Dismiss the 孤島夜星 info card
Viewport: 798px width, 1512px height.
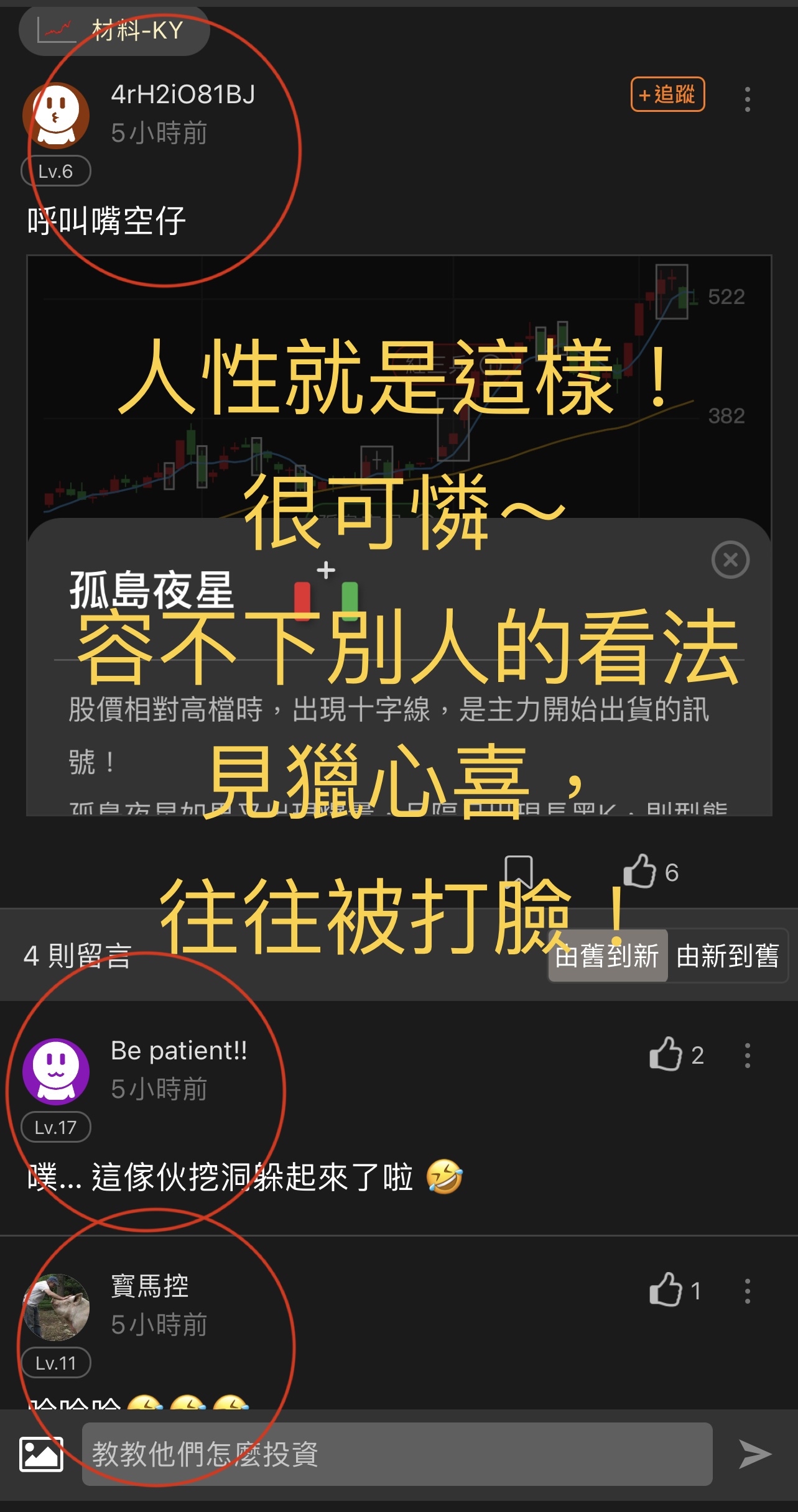[730, 558]
